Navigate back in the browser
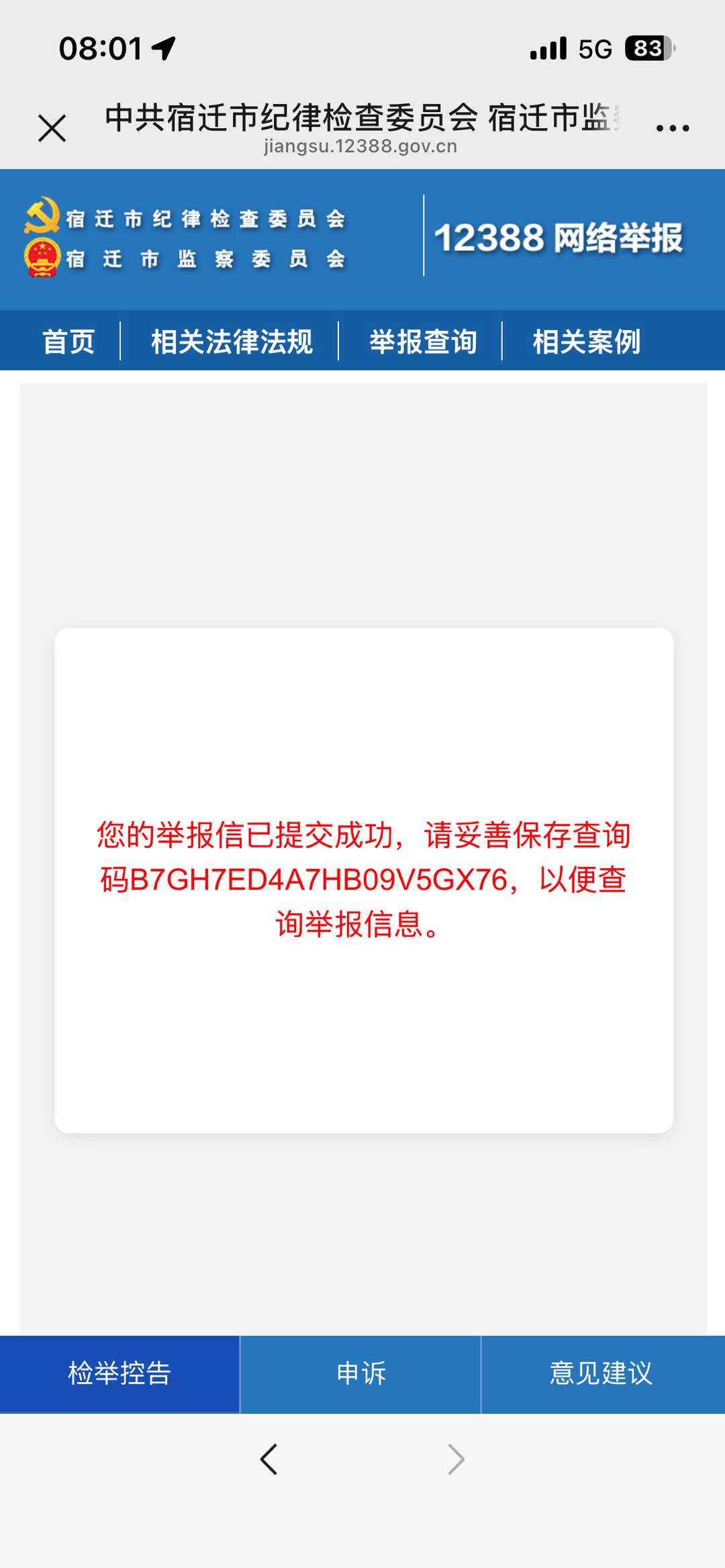 click(269, 1459)
